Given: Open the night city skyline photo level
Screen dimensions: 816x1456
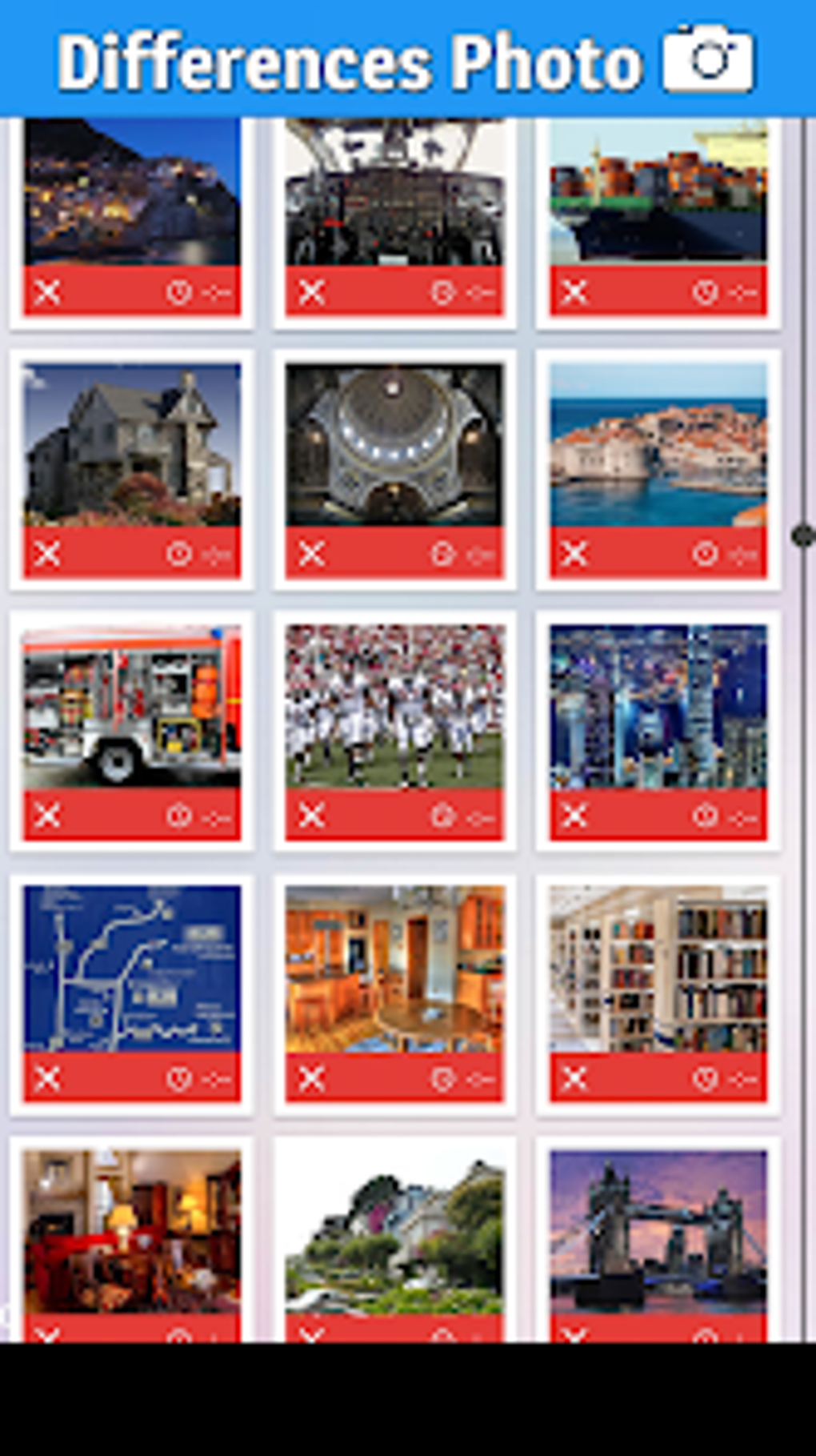Looking at the screenshot, I should (658, 707).
